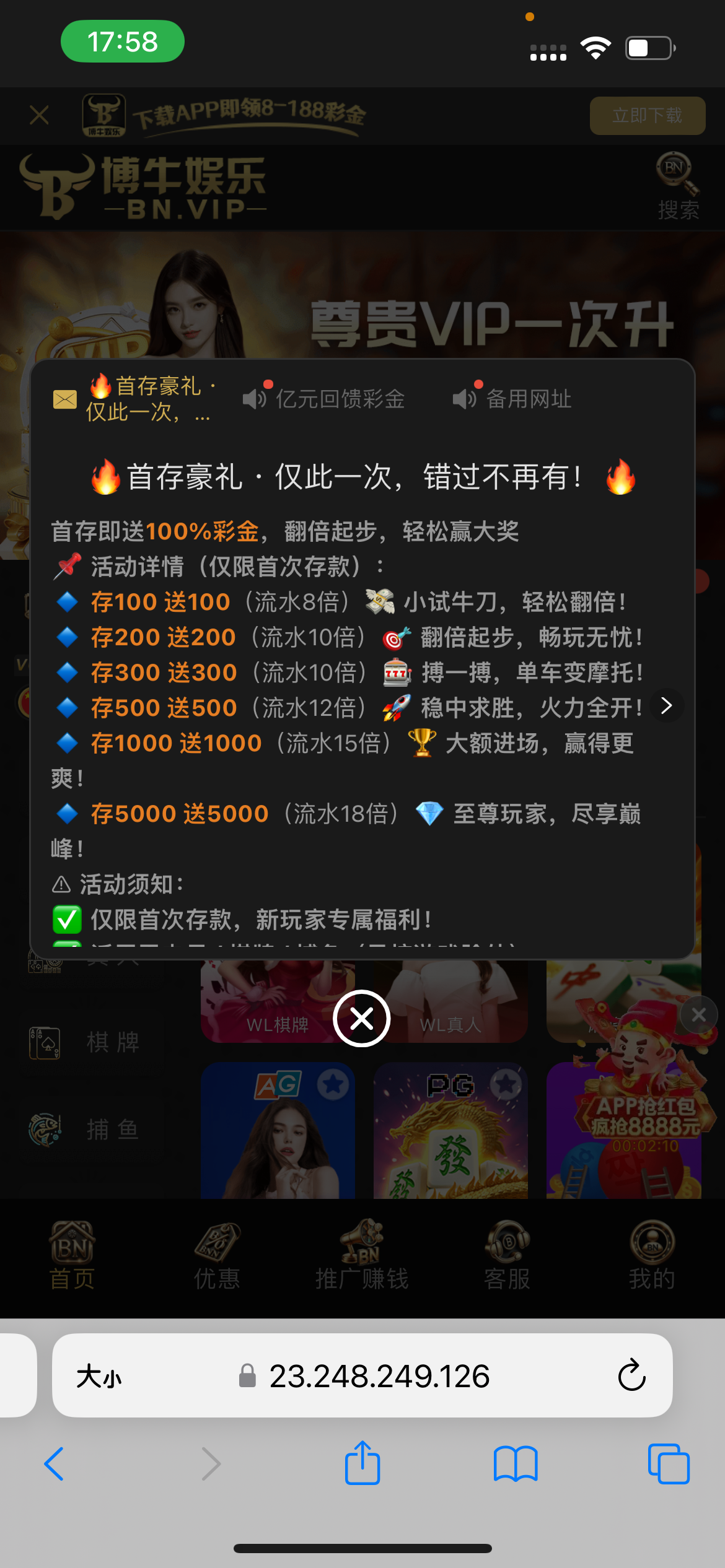Reload the page in Safari
Screen dimensions: 725x1568
click(x=631, y=1375)
